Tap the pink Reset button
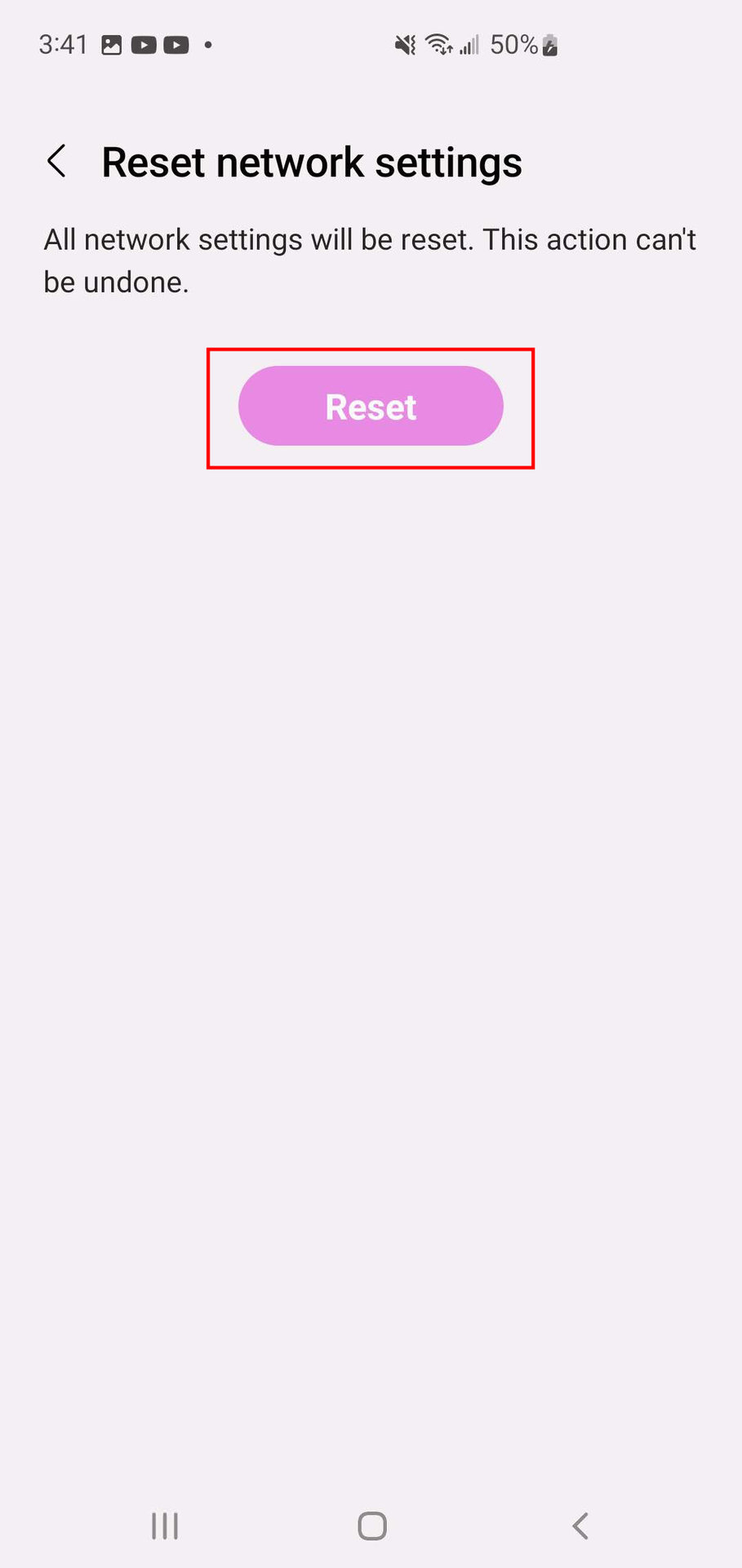Screen dimensions: 742x1568 [x=371, y=406]
